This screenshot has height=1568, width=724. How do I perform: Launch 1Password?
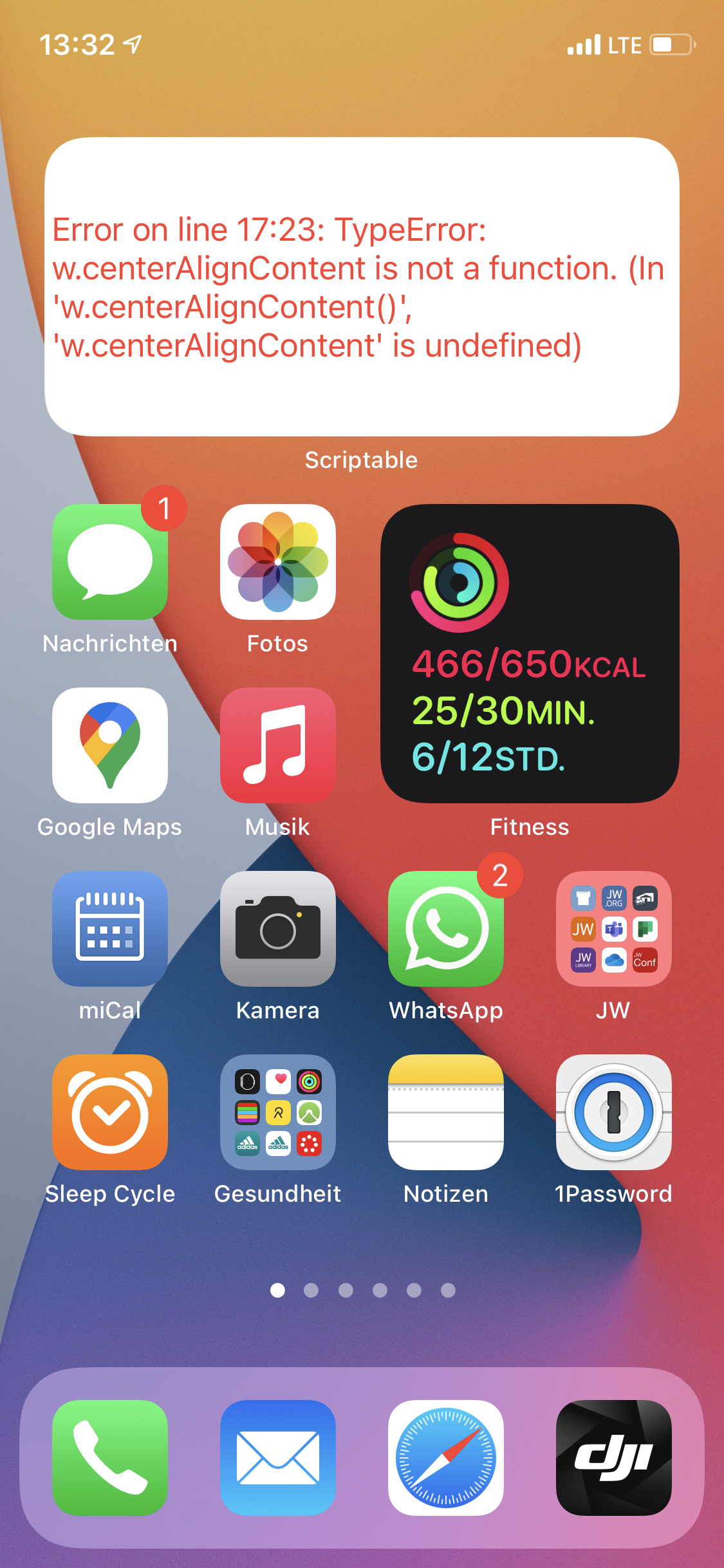(x=614, y=1112)
